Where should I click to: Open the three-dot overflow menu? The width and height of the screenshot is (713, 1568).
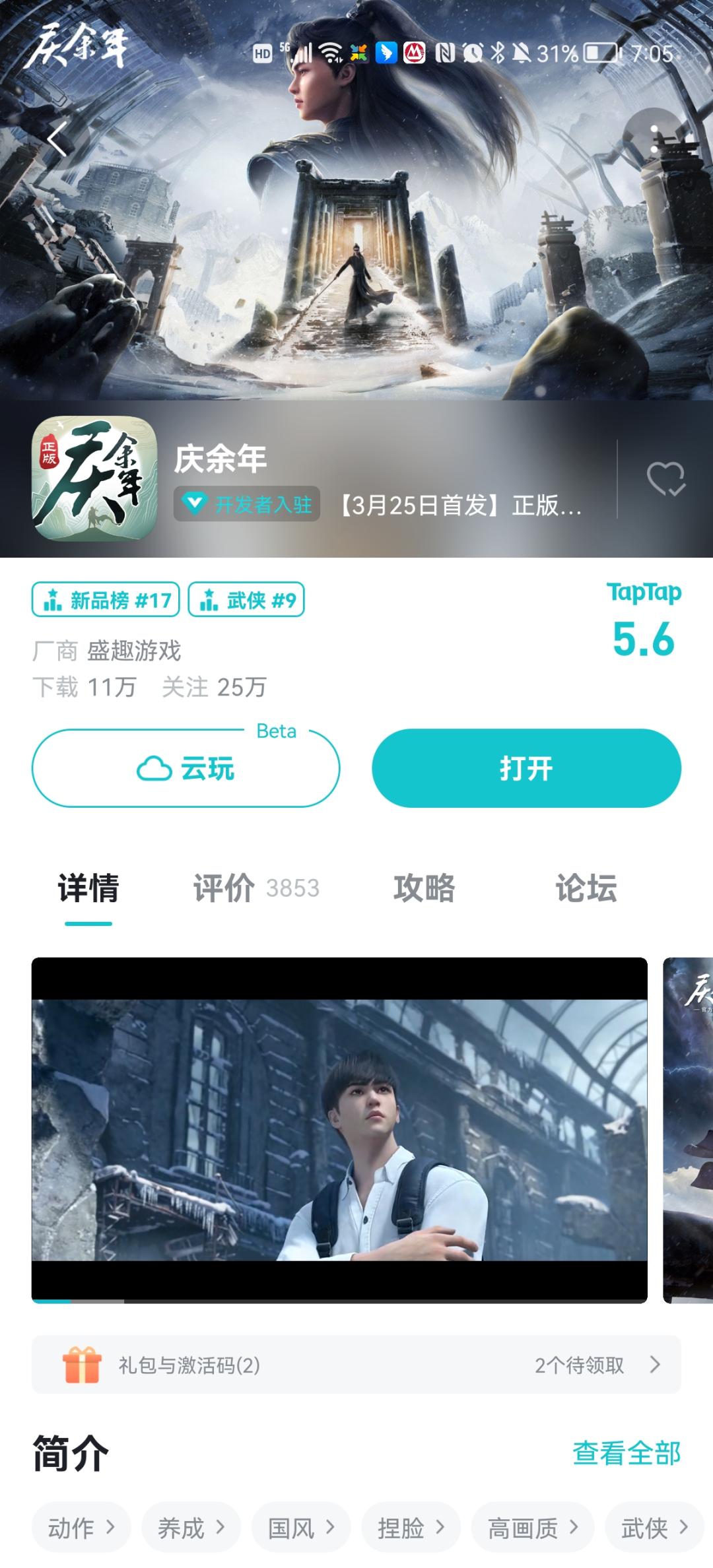click(654, 139)
